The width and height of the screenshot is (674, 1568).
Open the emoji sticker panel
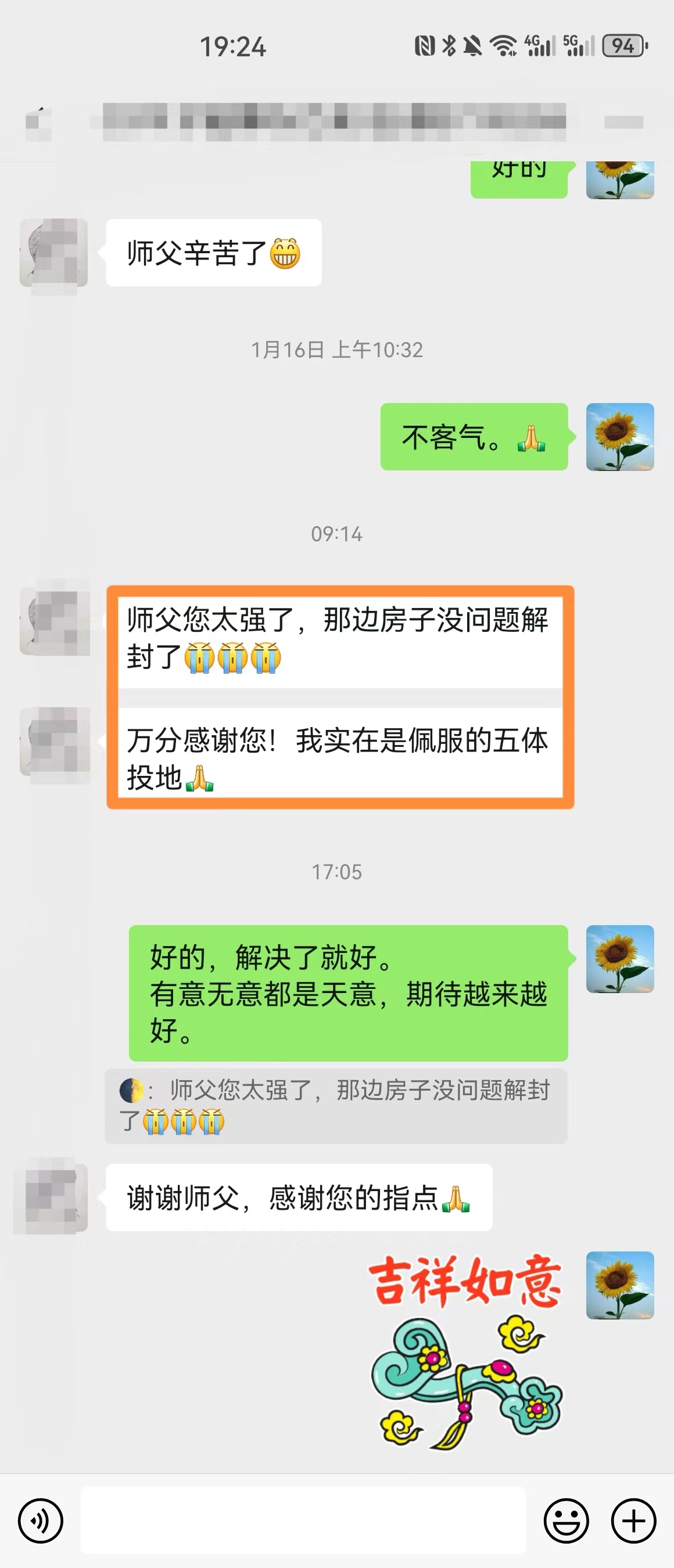[565, 1520]
